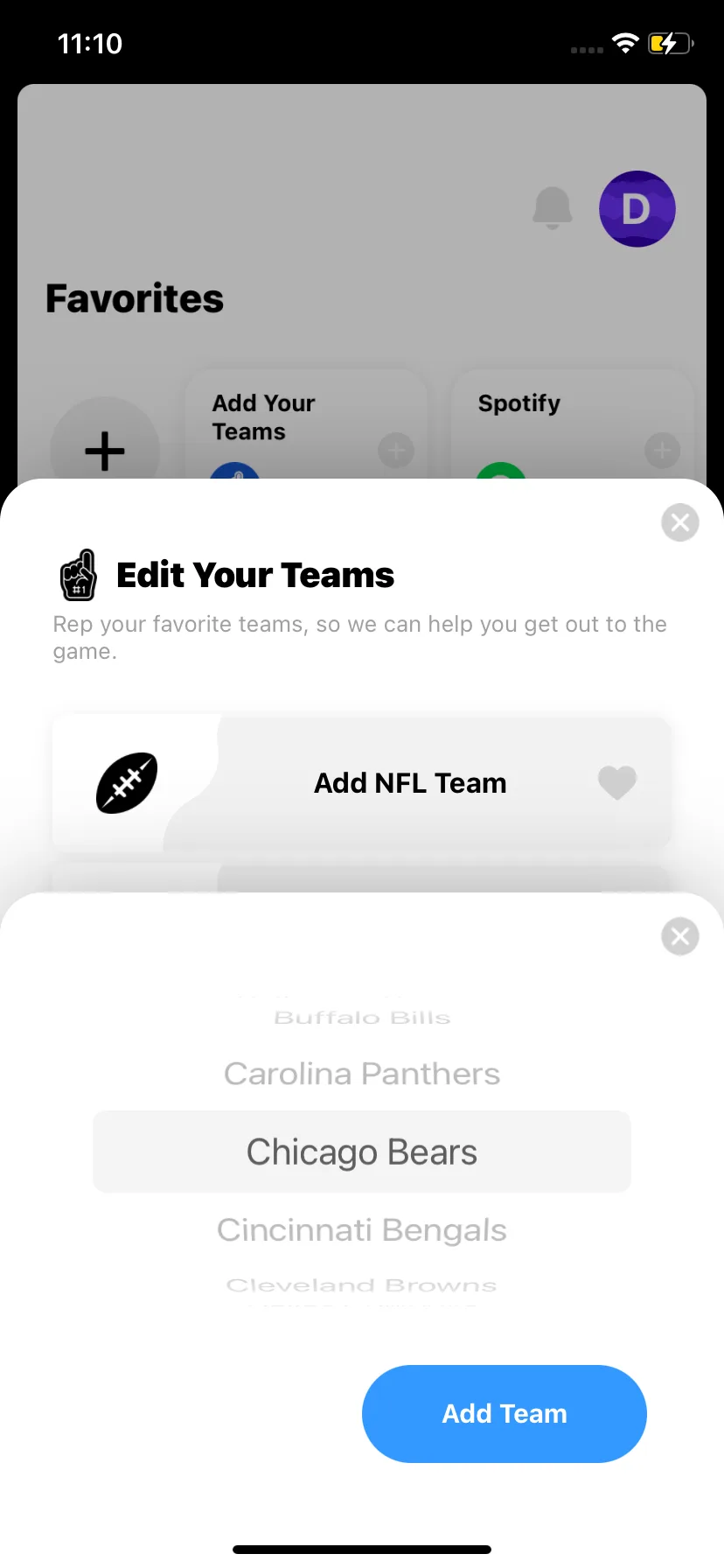Screen dimensions: 724x1568
Task: Close the team picker sheet
Action: (679, 936)
